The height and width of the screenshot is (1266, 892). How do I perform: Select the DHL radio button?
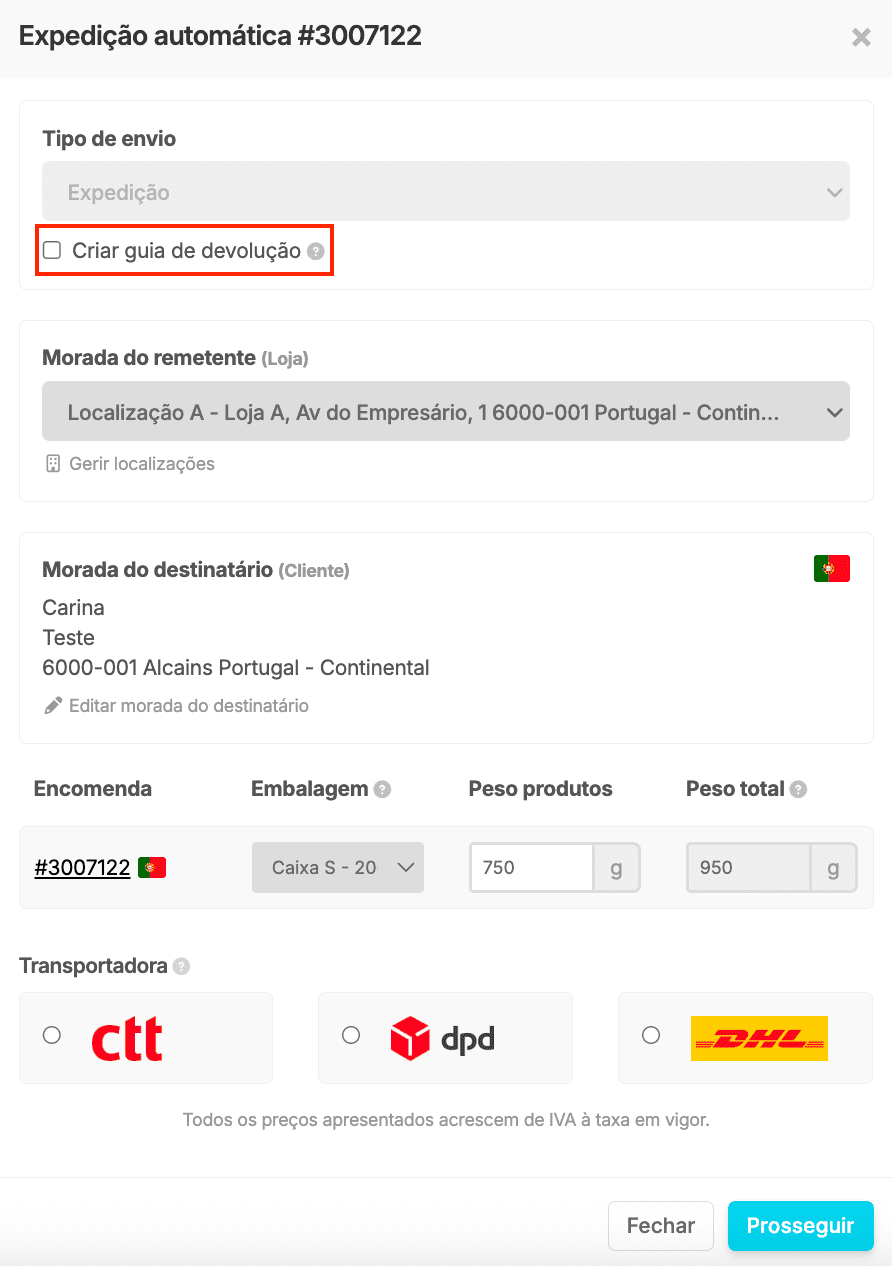pyautogui.click(x=651, y=1037)
